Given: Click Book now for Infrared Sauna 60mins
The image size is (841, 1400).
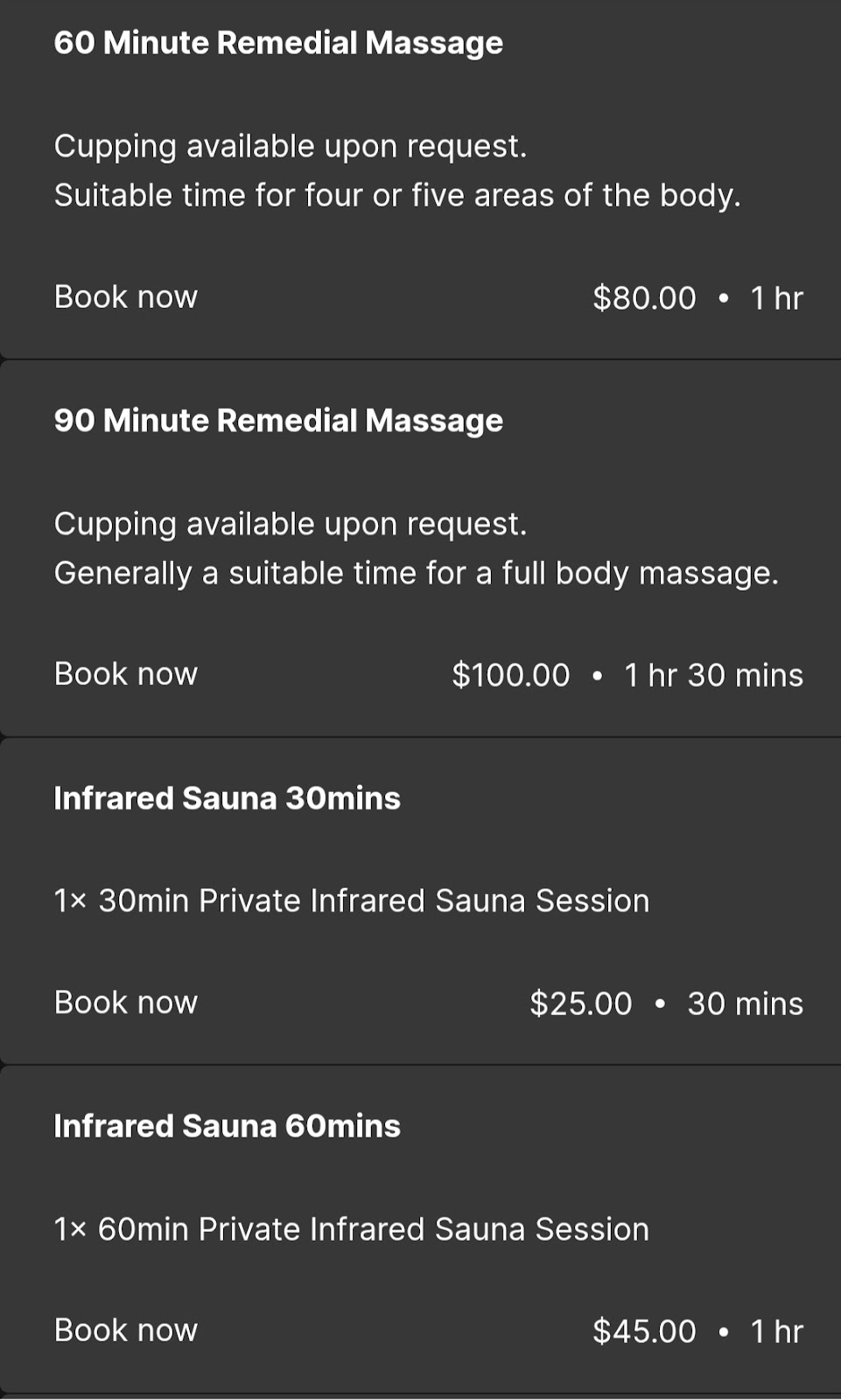Looking at the screenshot, I should click(x=125, y=1330).
